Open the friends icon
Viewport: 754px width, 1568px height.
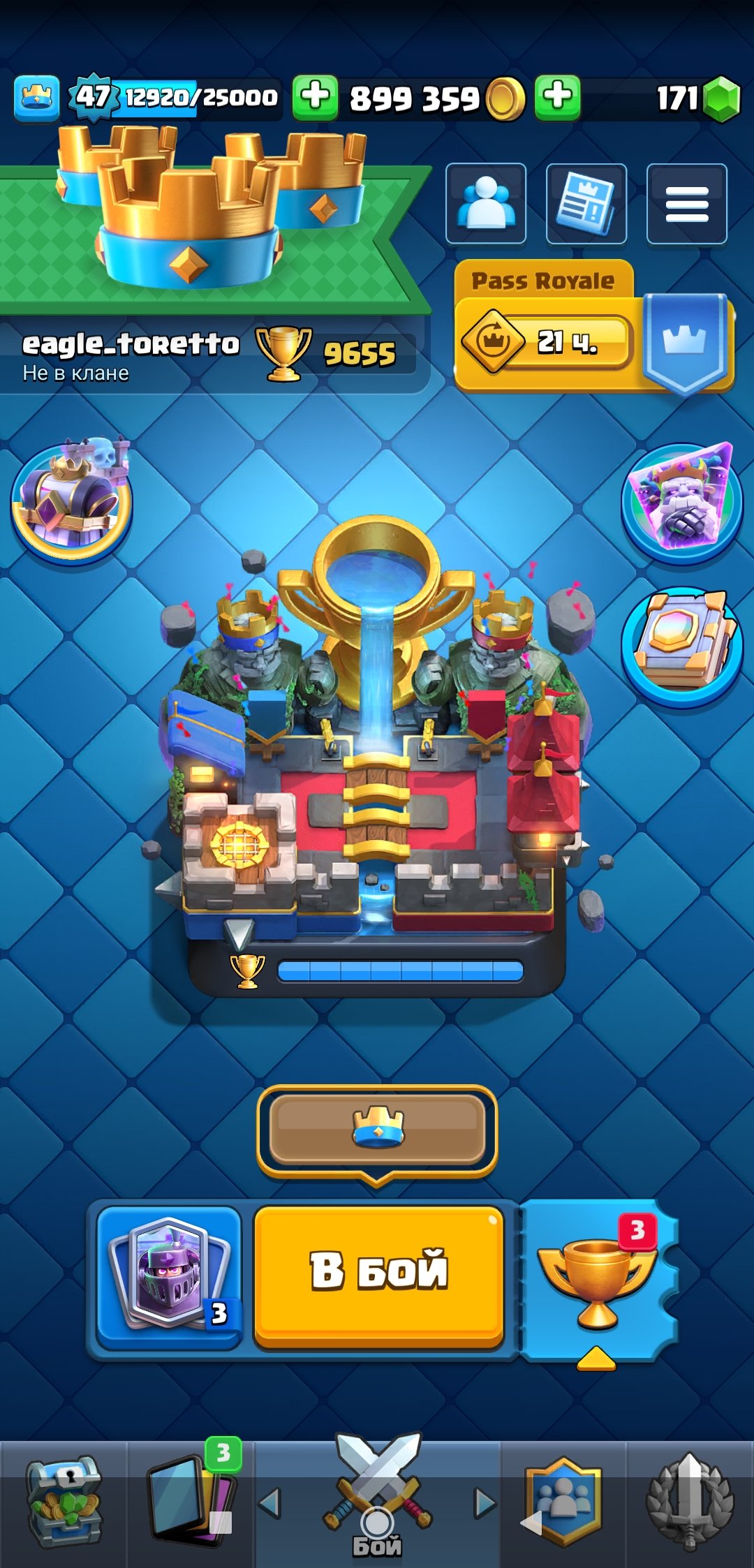click(486, 203)
